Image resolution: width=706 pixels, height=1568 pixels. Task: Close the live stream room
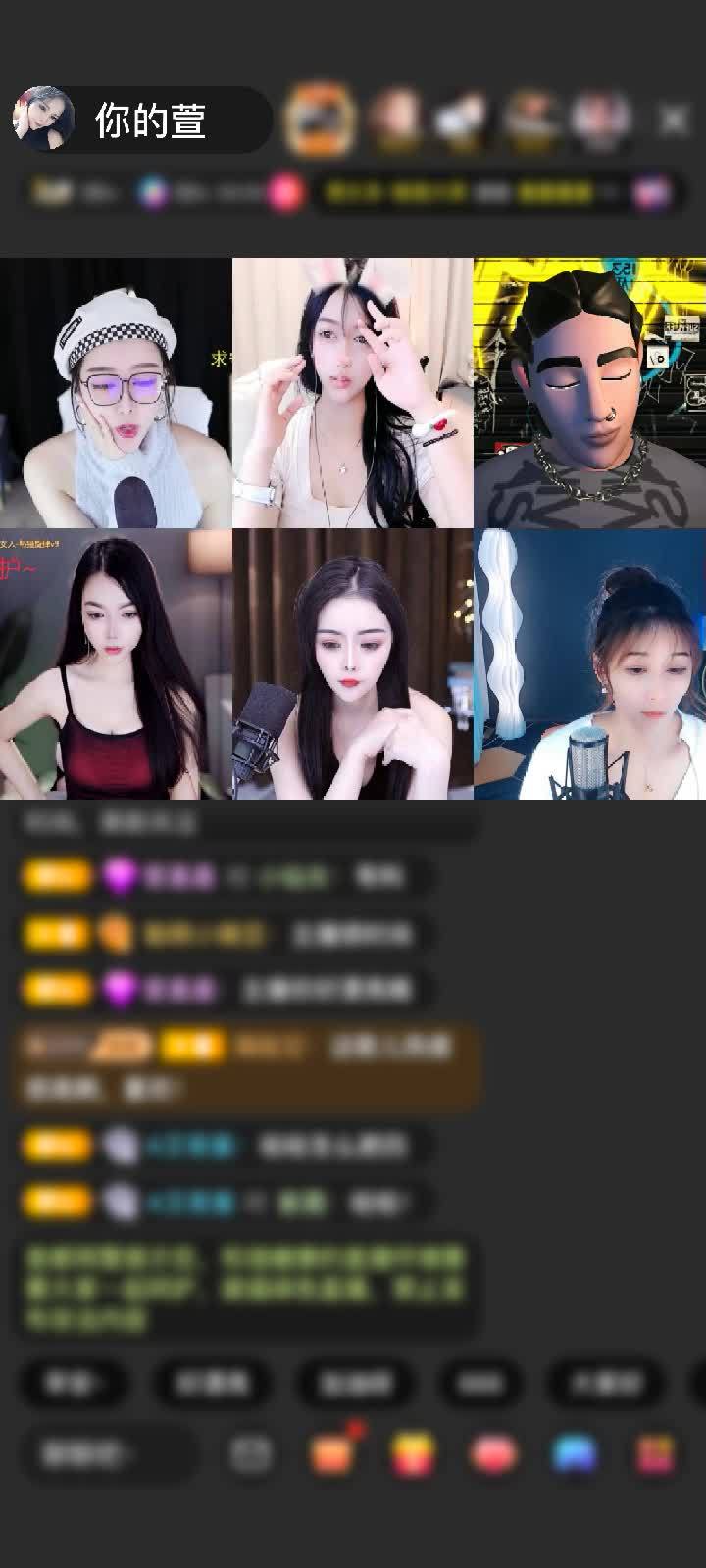pos(673,121)
